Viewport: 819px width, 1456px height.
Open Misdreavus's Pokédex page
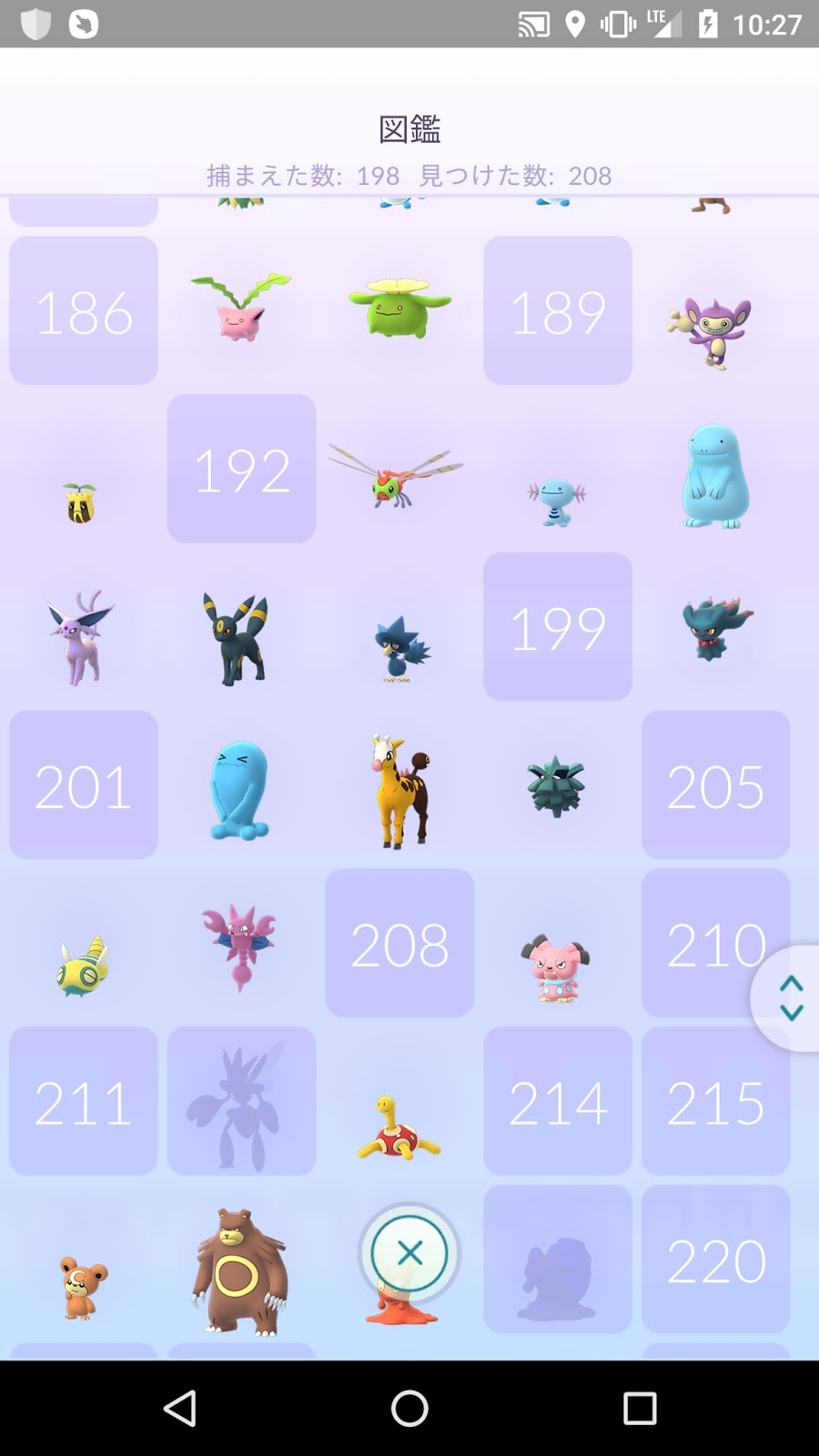point(715,628)
